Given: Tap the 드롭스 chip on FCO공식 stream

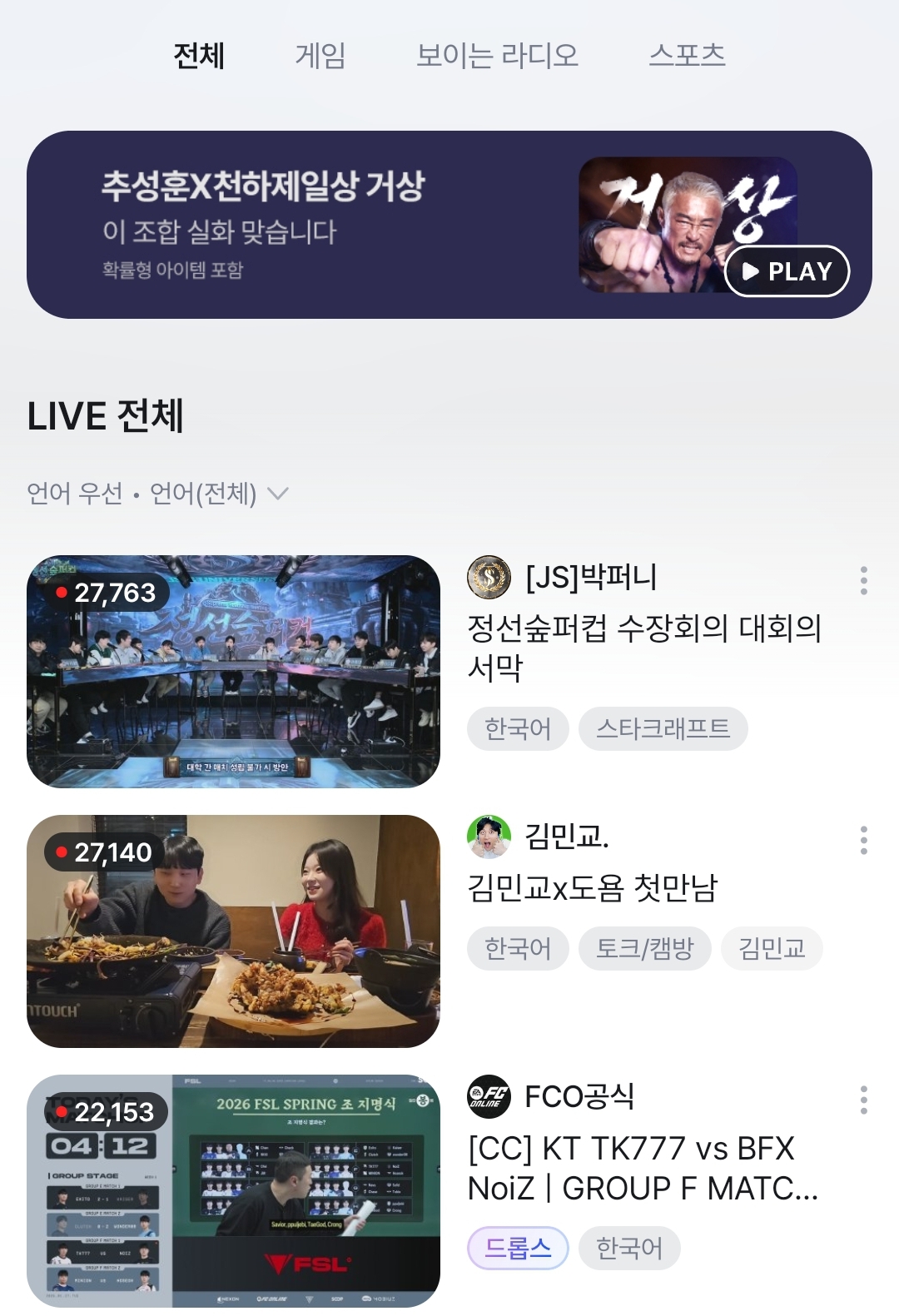Looking at the screenshot, I should click(518, 1248).
